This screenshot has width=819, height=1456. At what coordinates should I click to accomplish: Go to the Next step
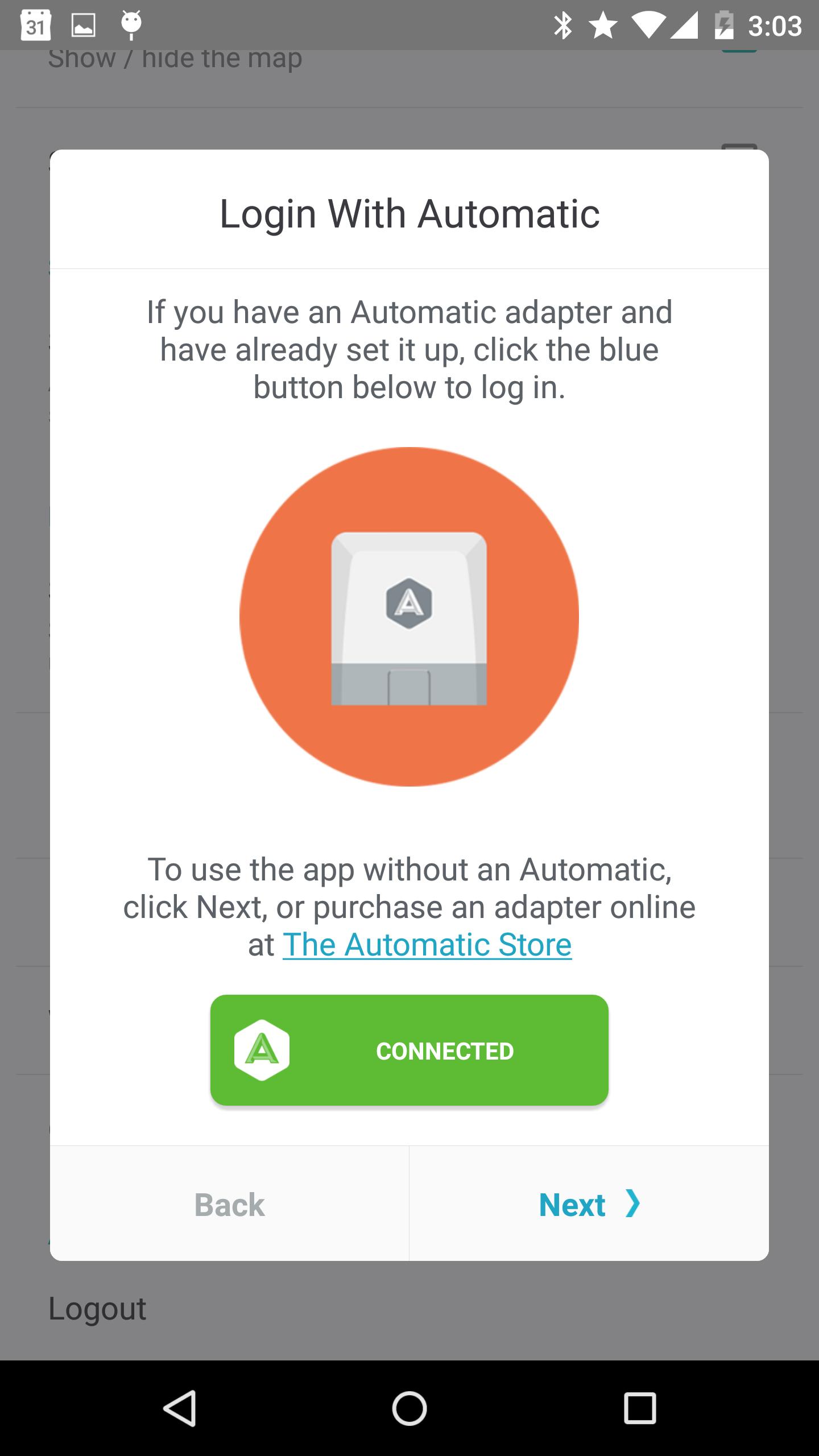tap(589, 1205)
